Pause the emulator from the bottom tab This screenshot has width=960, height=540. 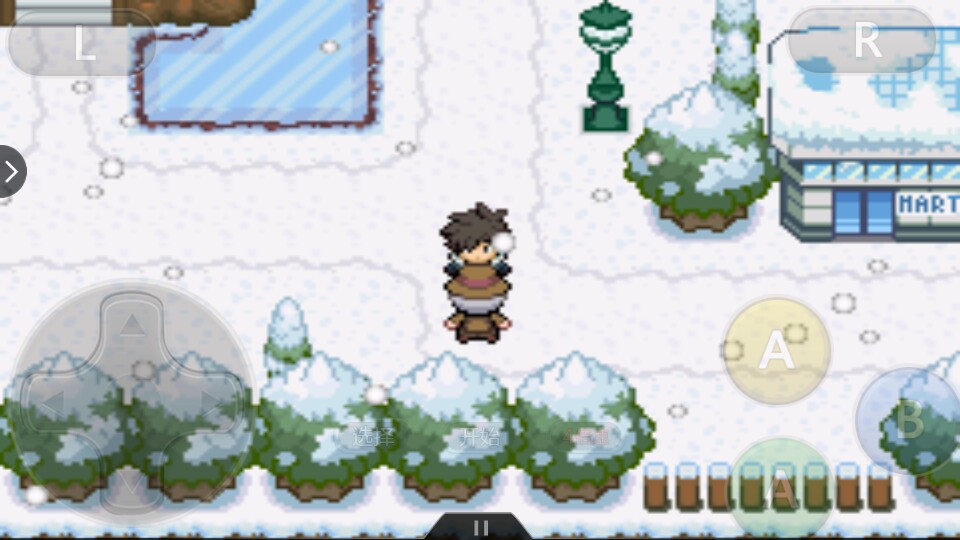point(480,527)
